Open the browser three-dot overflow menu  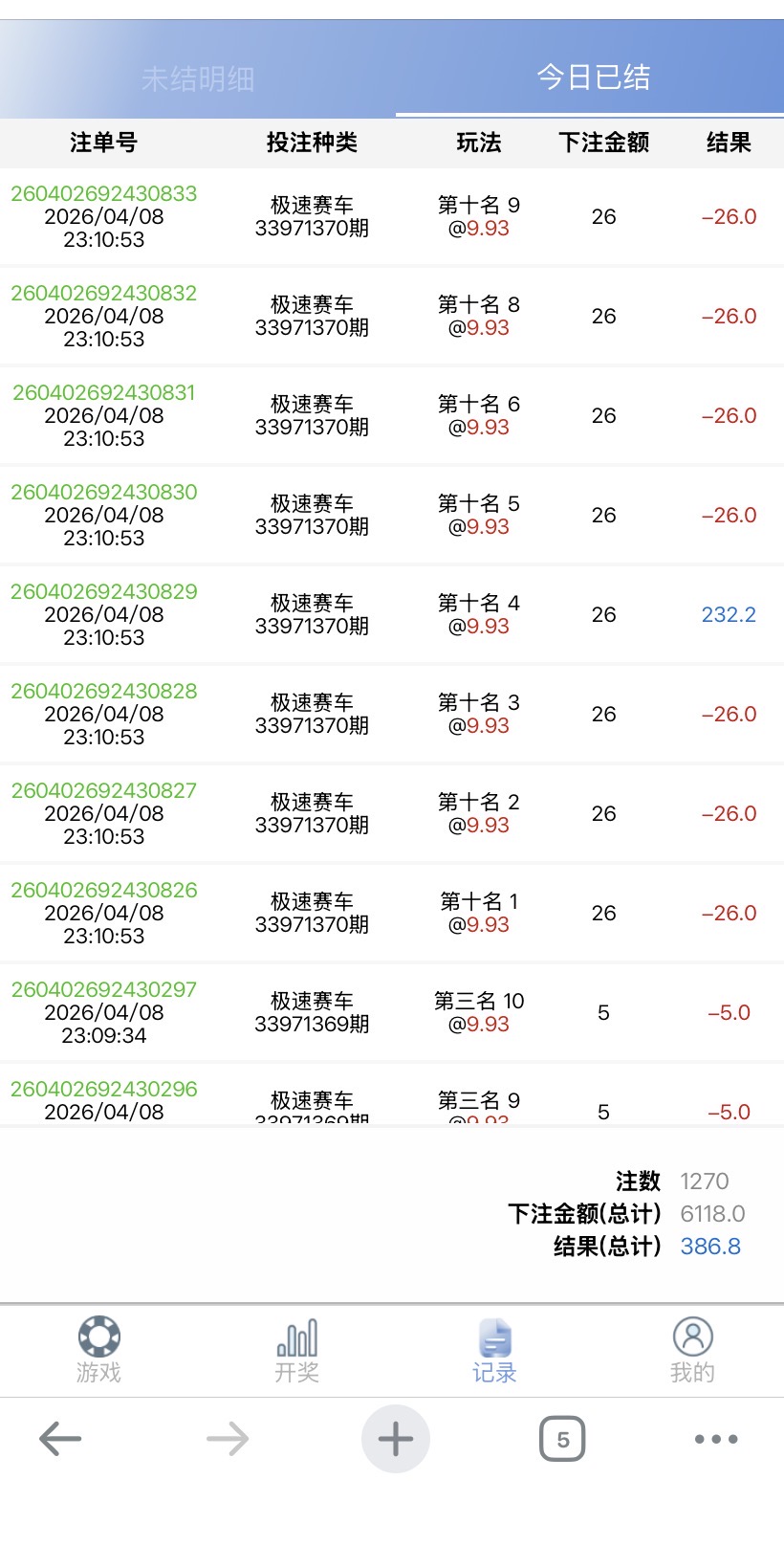click(716, 1439)
